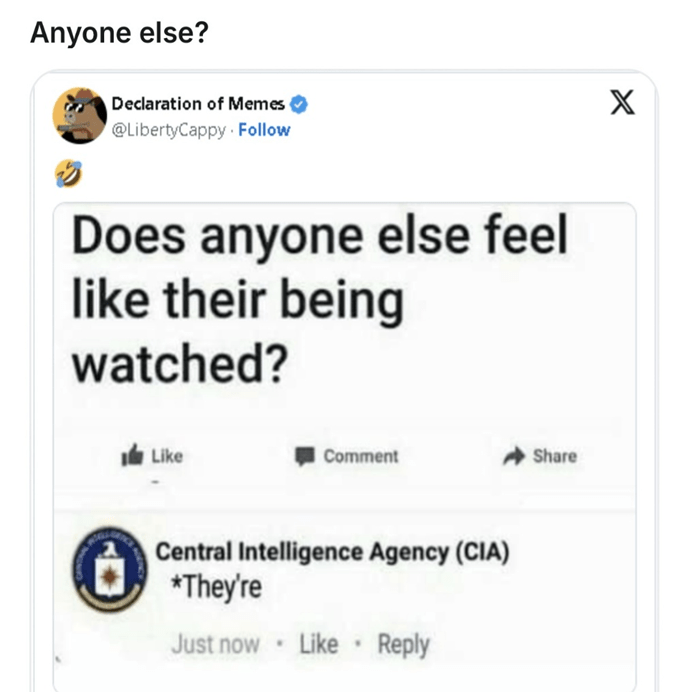Open the tweet on X via logo

(x=622, y=105)
